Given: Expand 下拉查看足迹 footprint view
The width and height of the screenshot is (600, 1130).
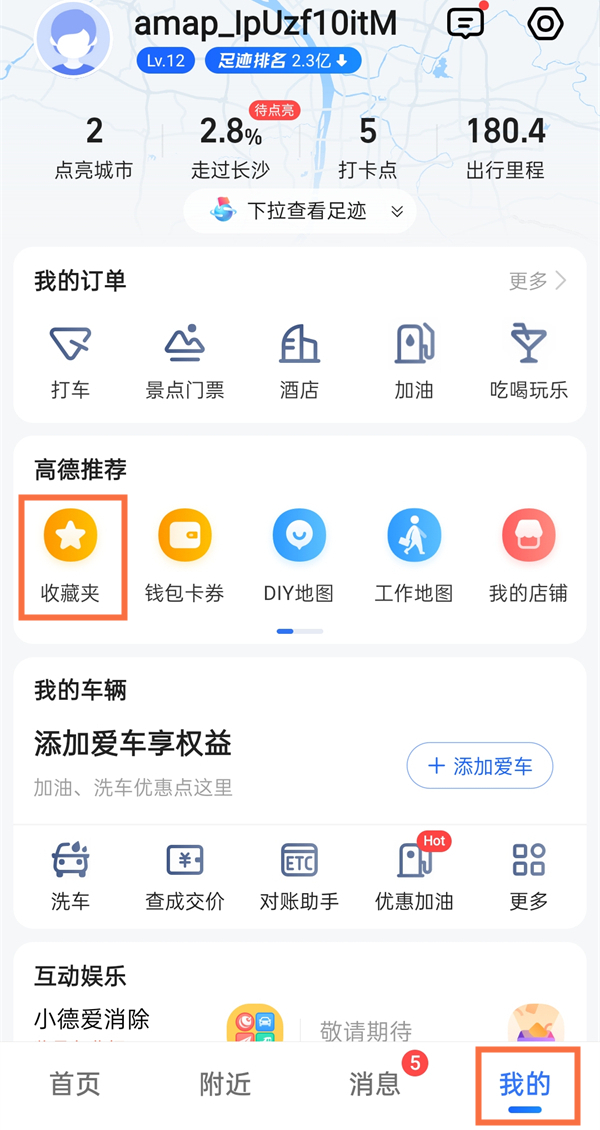Looking at the screenshot, I should click(299, 211).
